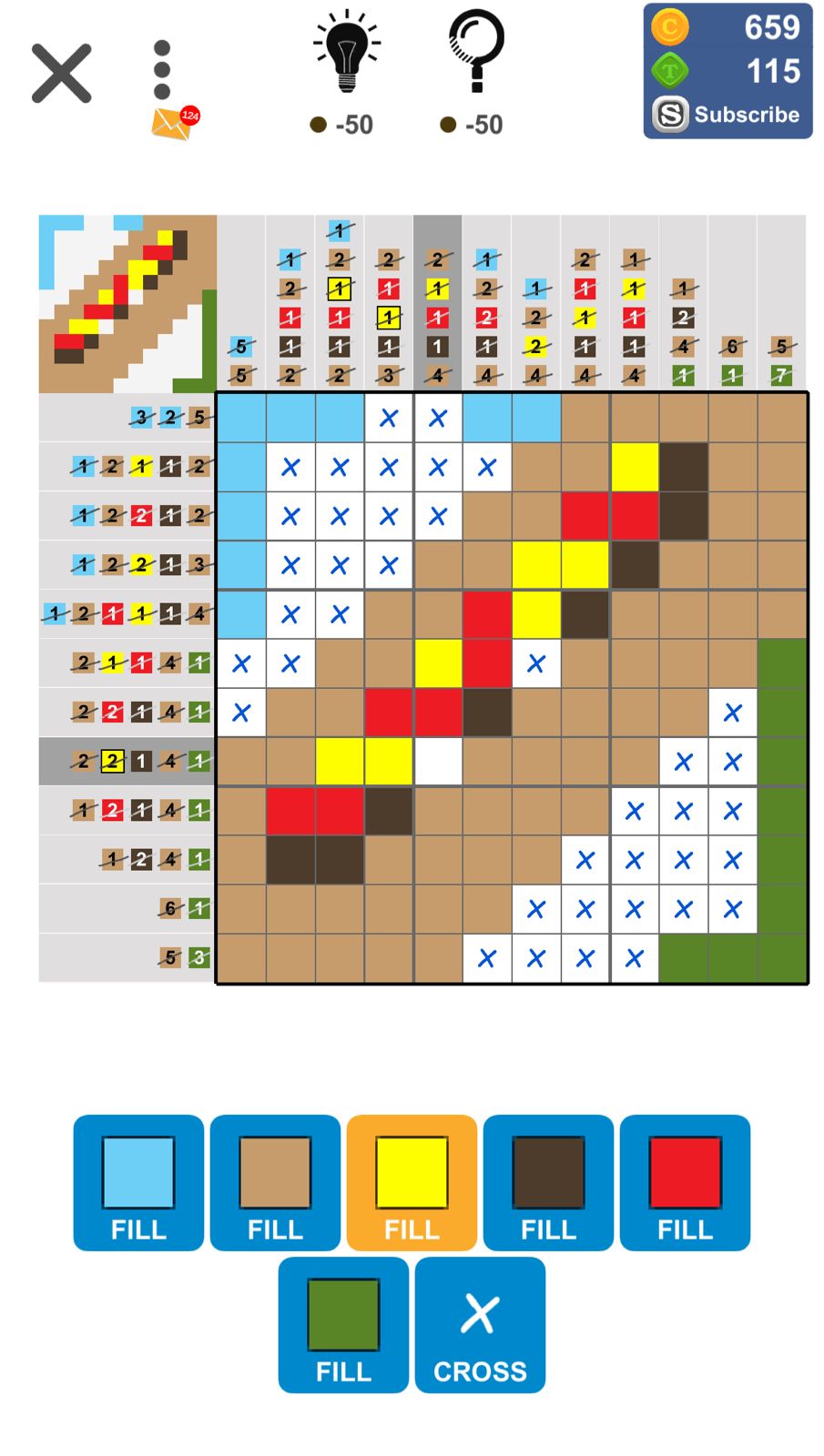Screen dimensions: 824x1456
Task: Use the lightbulb hint for 50 coins
Action: 346,55
